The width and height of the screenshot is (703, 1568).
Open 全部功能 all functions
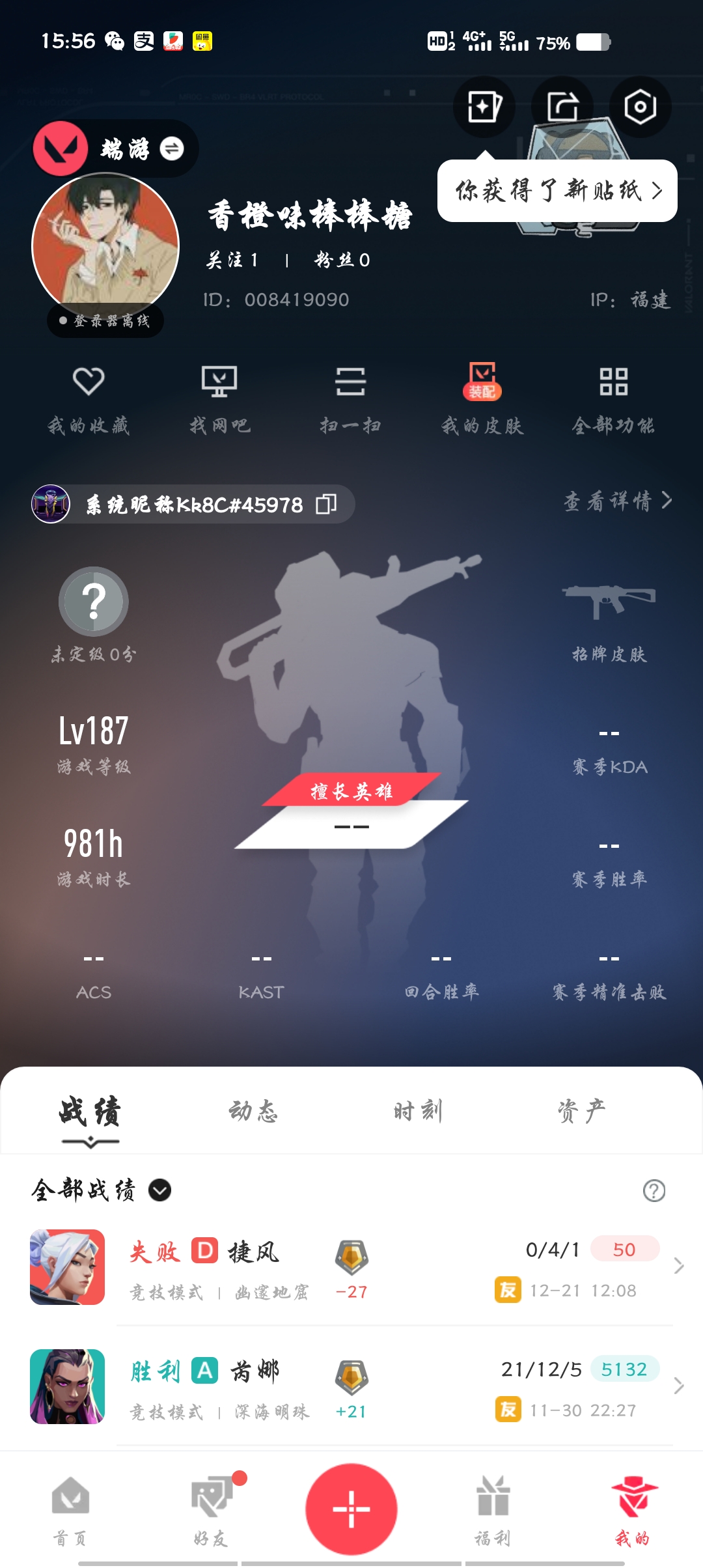tap(613, 400)
